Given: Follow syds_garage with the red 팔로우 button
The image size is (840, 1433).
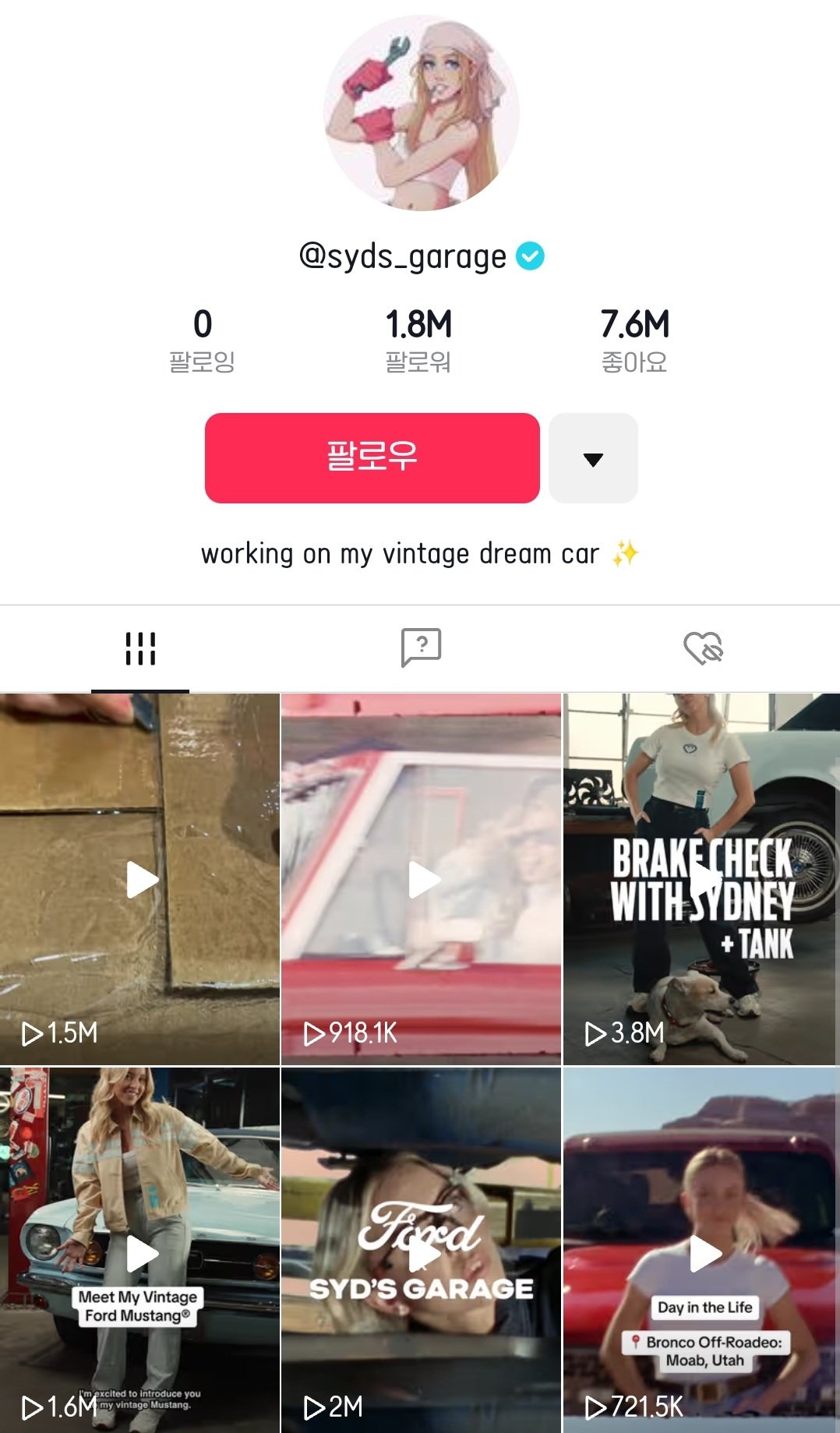Looking at the screenshot, I should 372,458.
